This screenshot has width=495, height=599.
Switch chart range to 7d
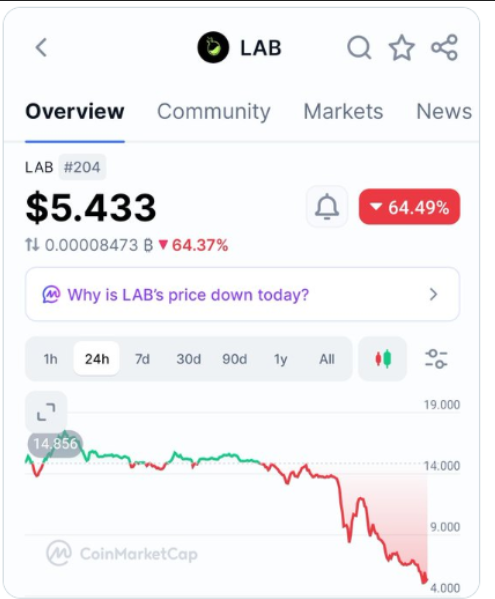[x=142, y=359]
